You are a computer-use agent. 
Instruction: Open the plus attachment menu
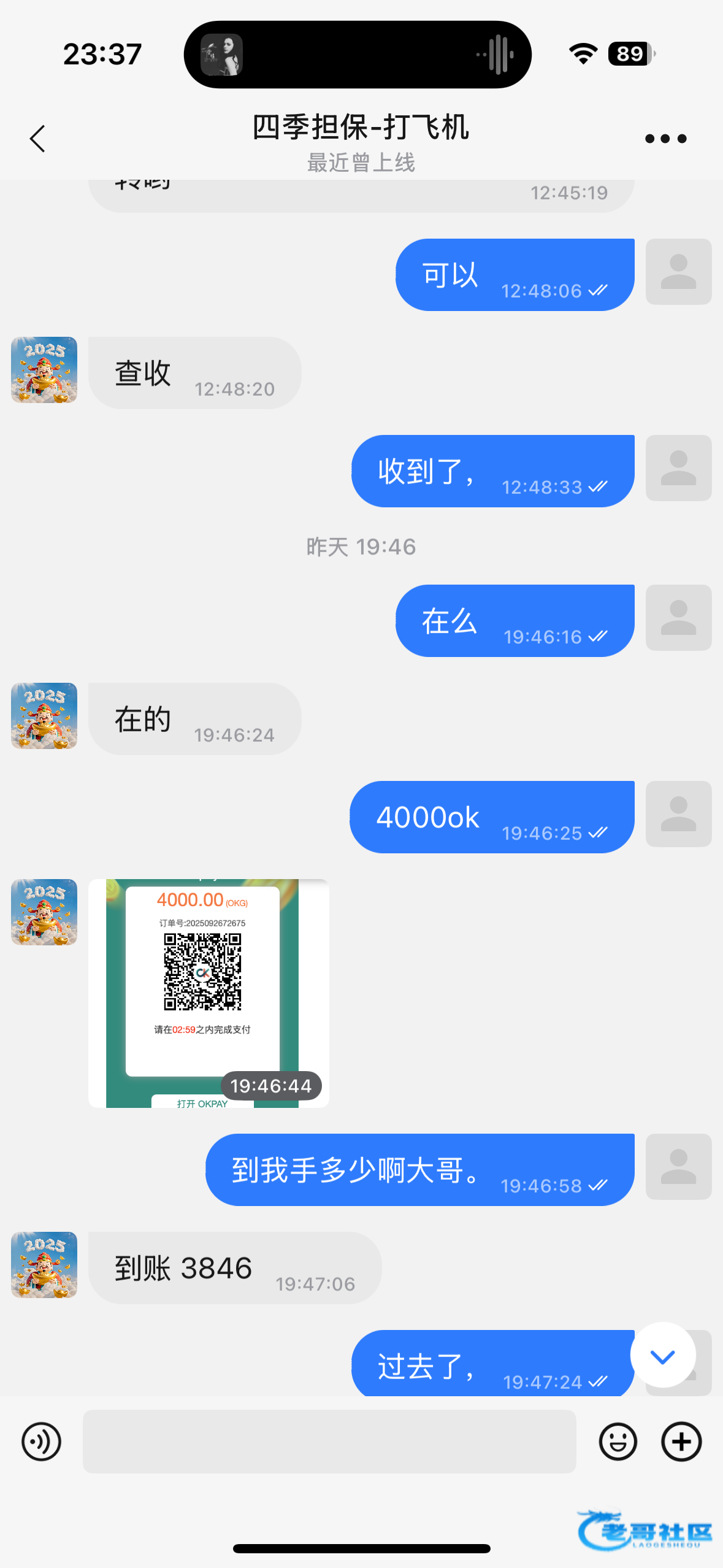[x=681, y=1441]
